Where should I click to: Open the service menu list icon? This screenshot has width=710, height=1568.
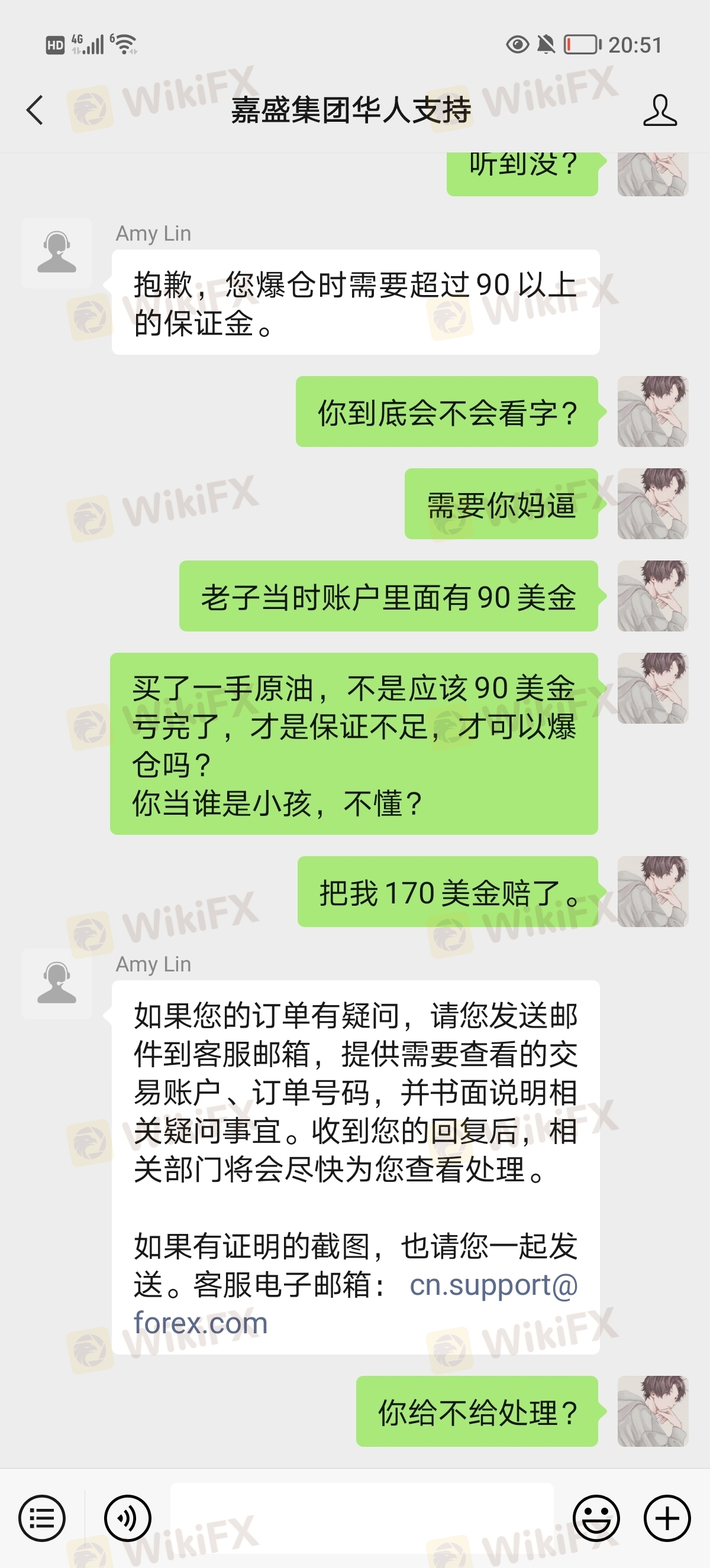(42, 1518)
